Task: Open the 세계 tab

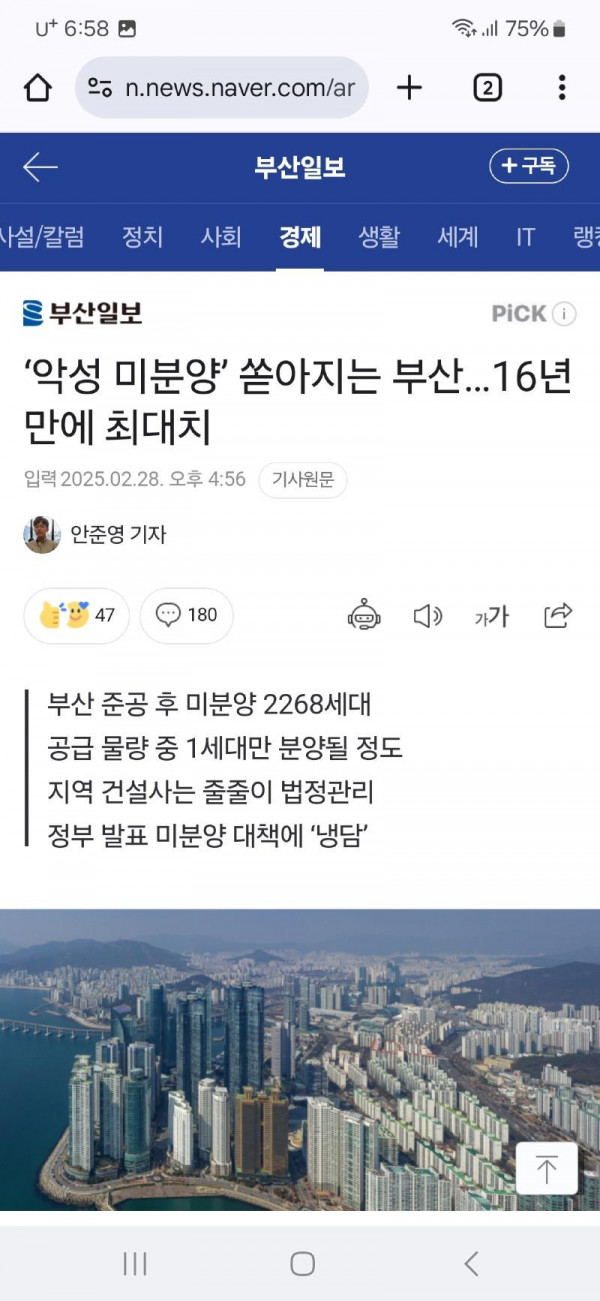Action: click(458, 237)
